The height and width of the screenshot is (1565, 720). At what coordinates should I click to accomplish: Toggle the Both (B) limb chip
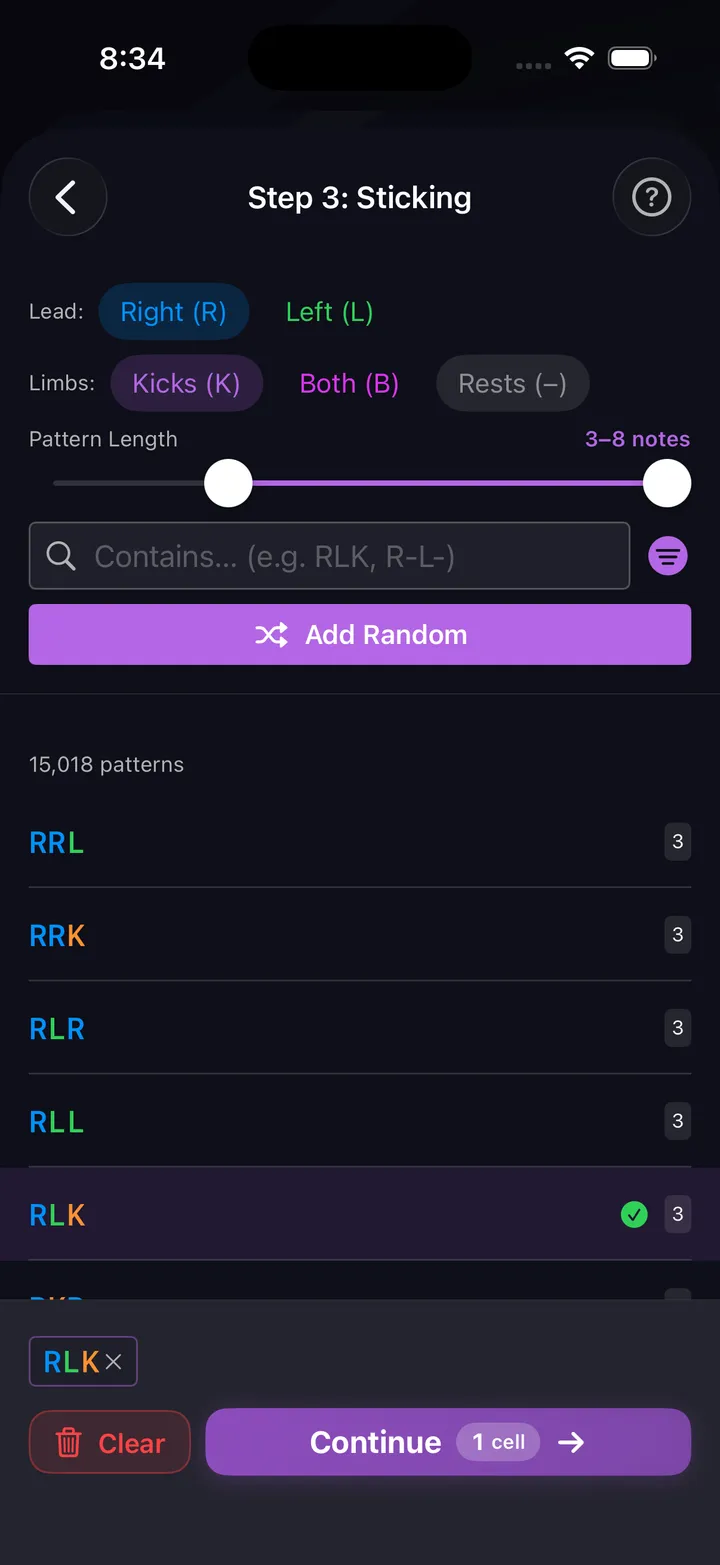point(349,384)
